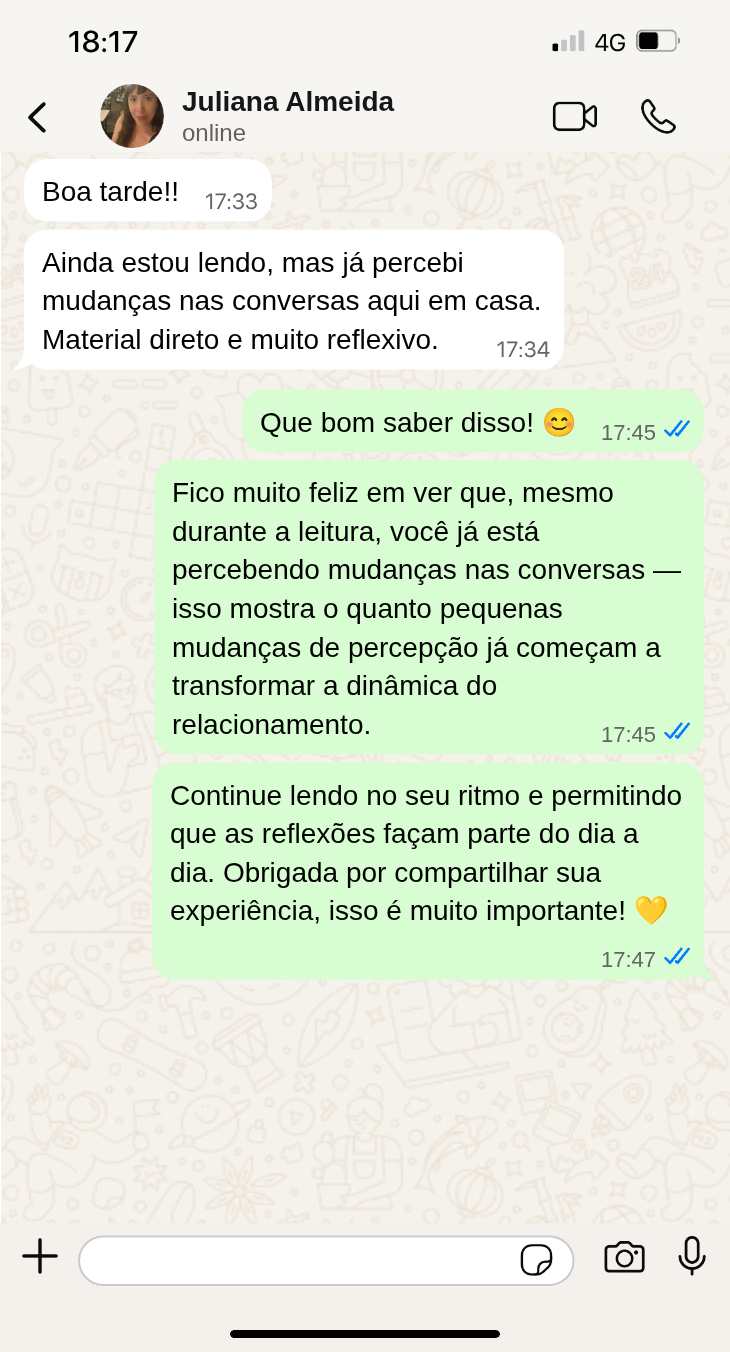The image size is (730, 1352).
Task: Start a video call with Juliana
Action: 574,117
